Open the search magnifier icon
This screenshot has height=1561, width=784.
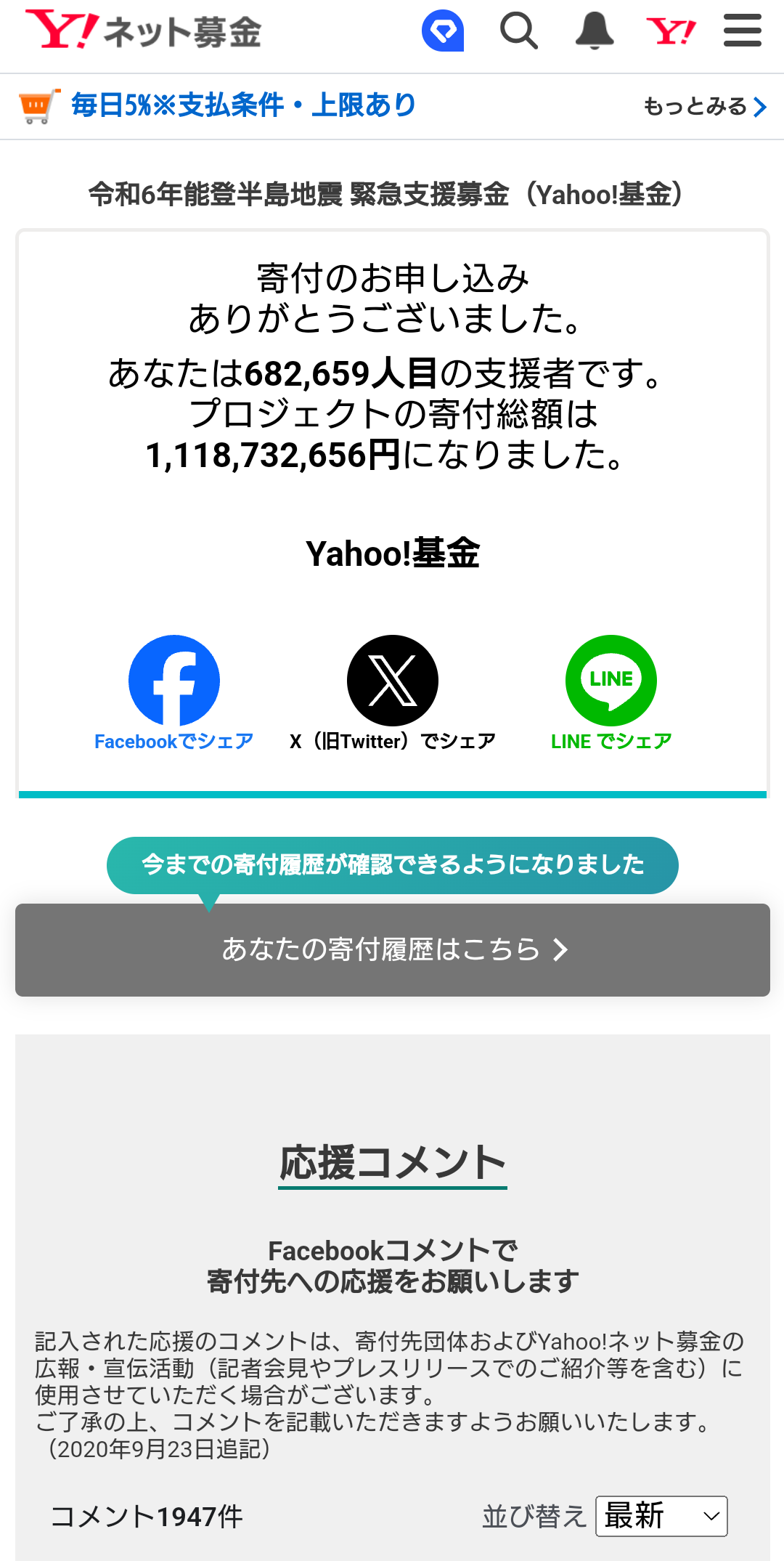[x=519, y=31]
